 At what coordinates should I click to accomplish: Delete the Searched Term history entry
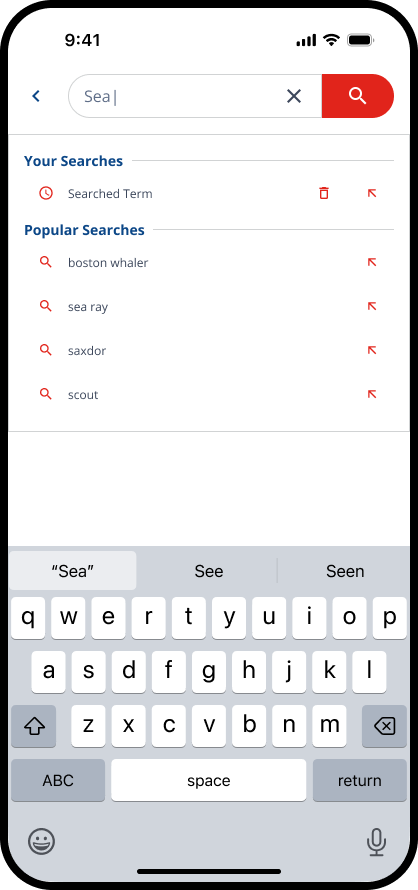[324, 193]
